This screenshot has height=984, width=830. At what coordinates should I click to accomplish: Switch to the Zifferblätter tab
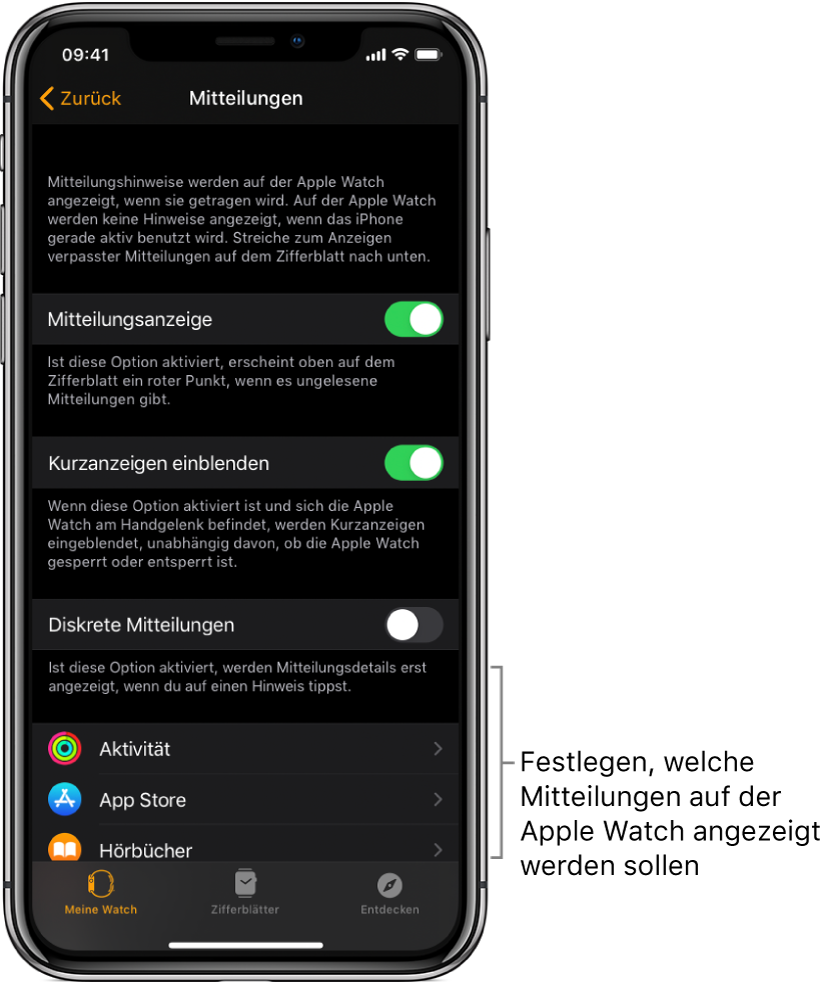pos(245,893)
